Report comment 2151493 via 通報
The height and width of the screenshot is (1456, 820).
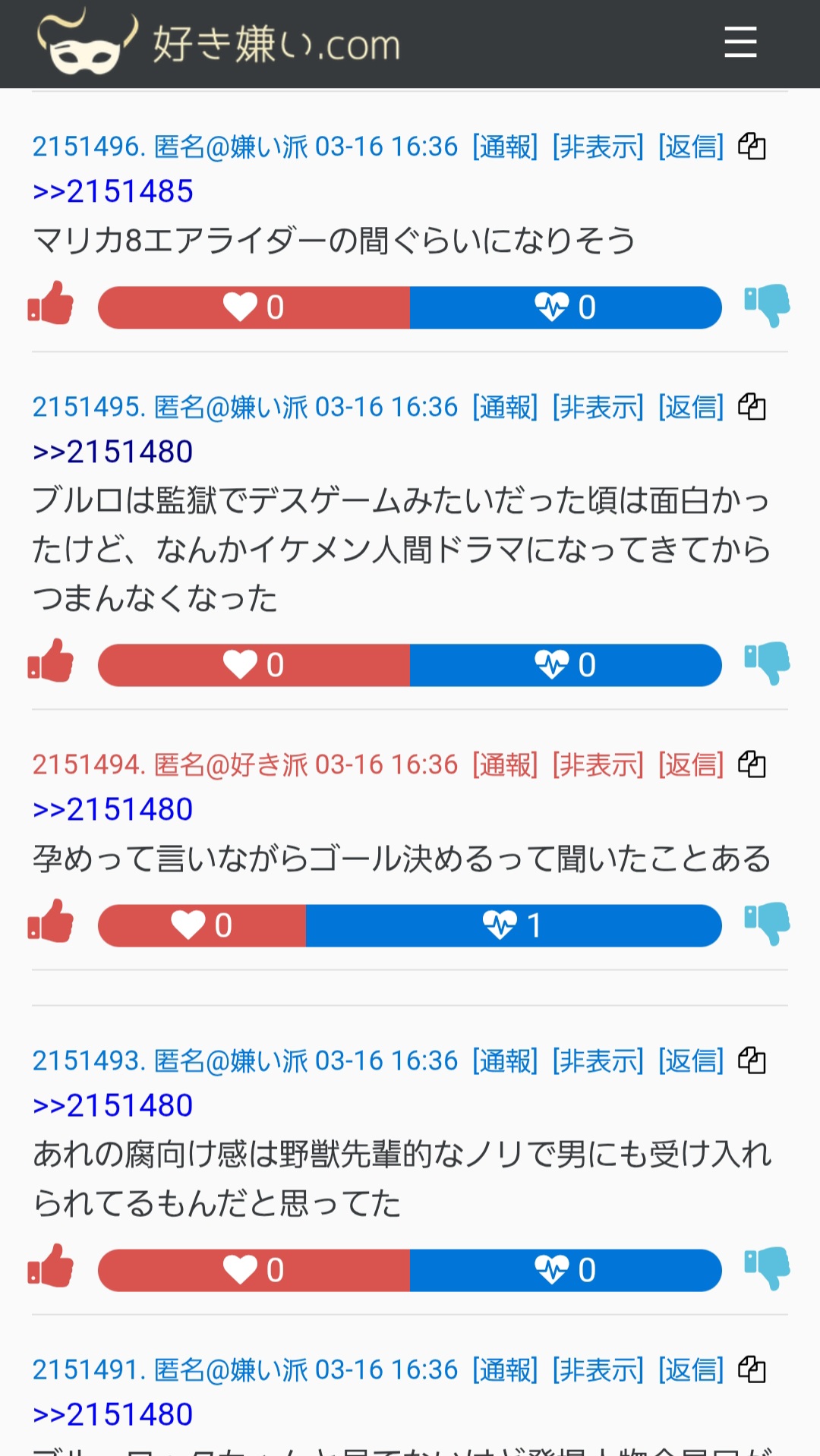(505, 1060)
